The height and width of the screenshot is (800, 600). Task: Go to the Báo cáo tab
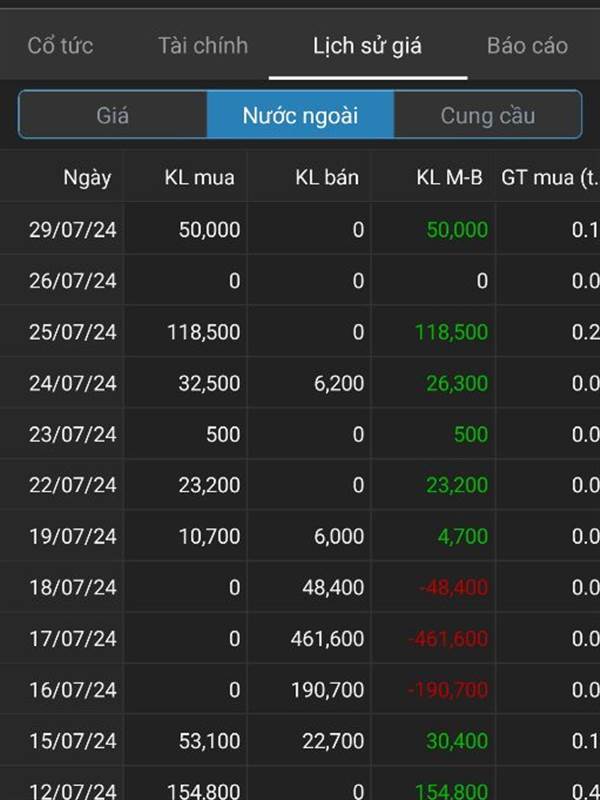(527, 45)
